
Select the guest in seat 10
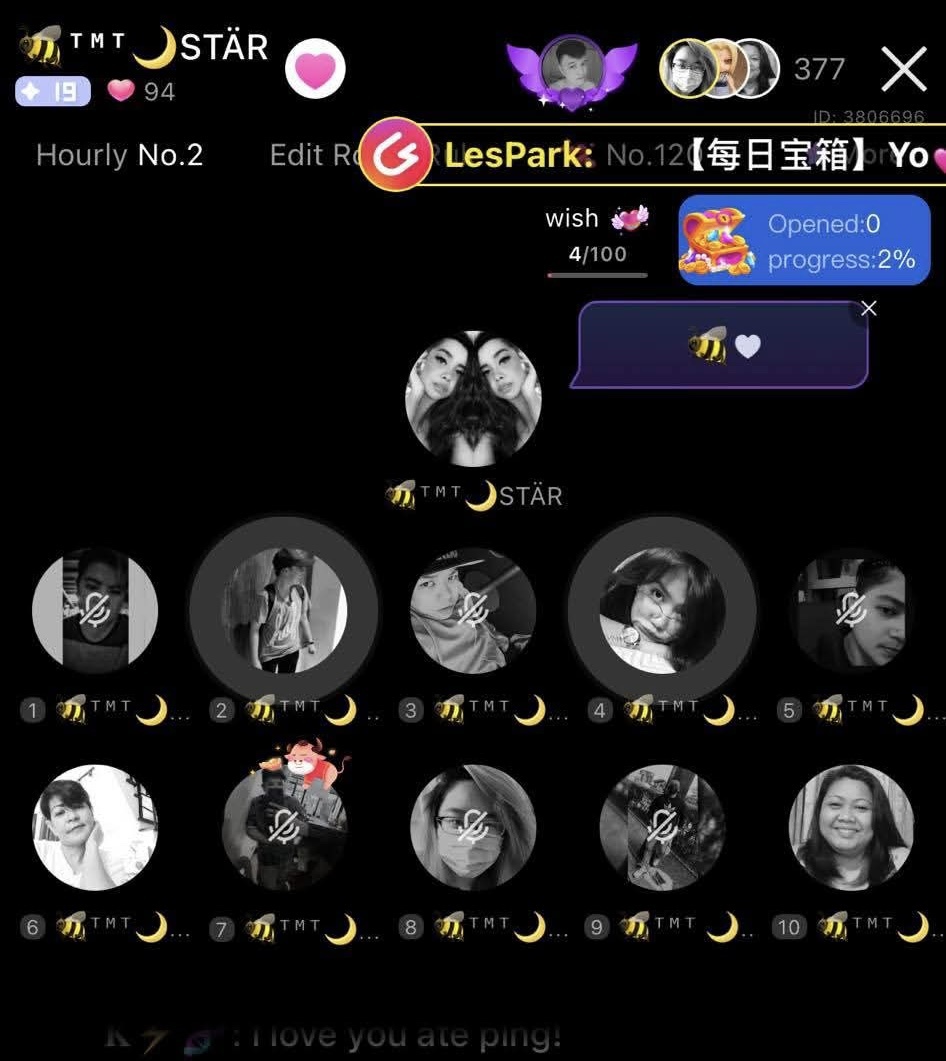851,826
